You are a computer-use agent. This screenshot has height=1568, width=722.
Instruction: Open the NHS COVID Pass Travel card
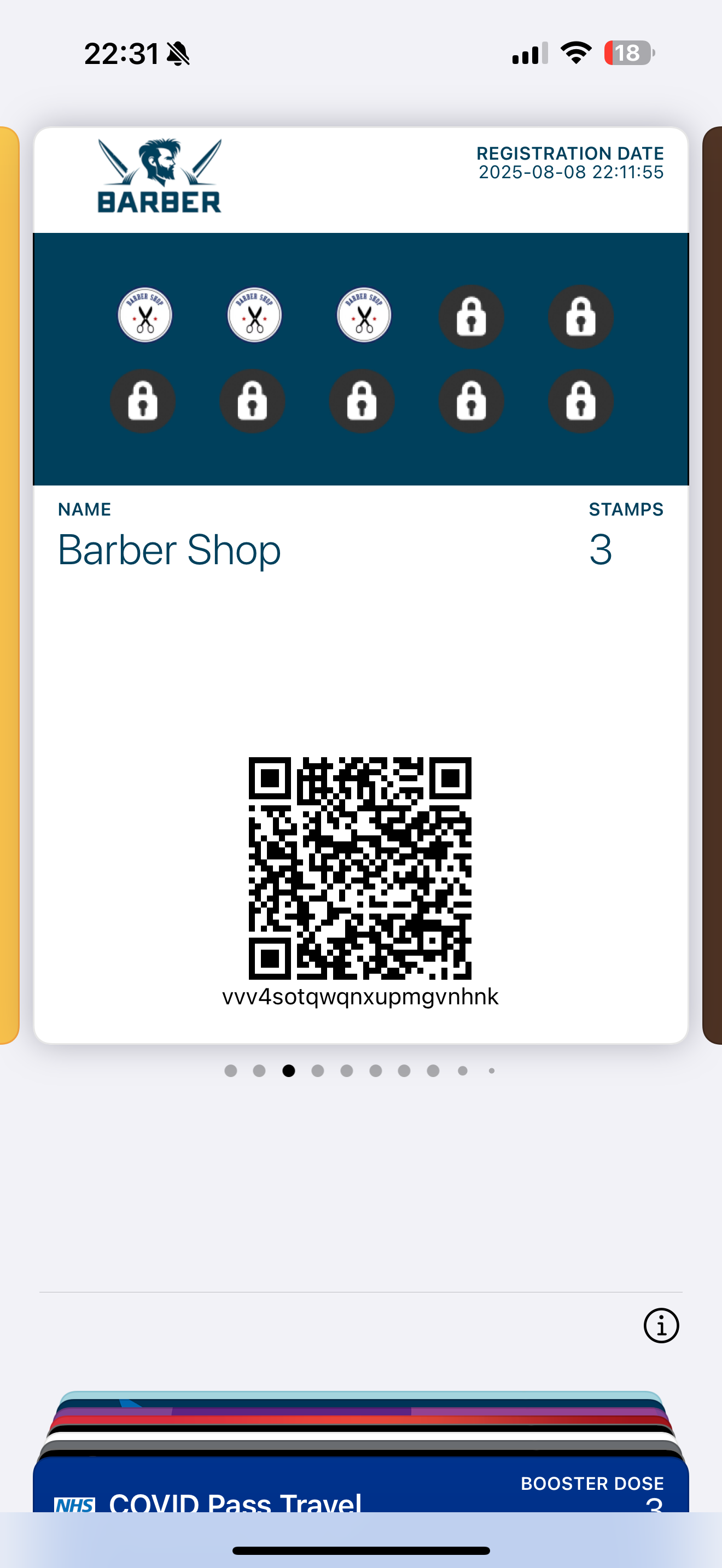360,1491
